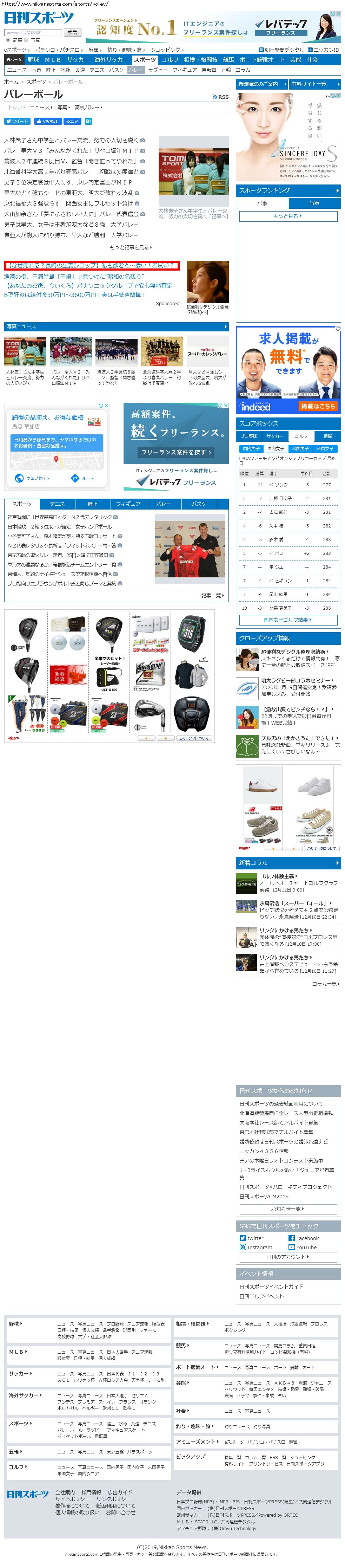
Task: Tap the 検索 search button
Action: 72,32
